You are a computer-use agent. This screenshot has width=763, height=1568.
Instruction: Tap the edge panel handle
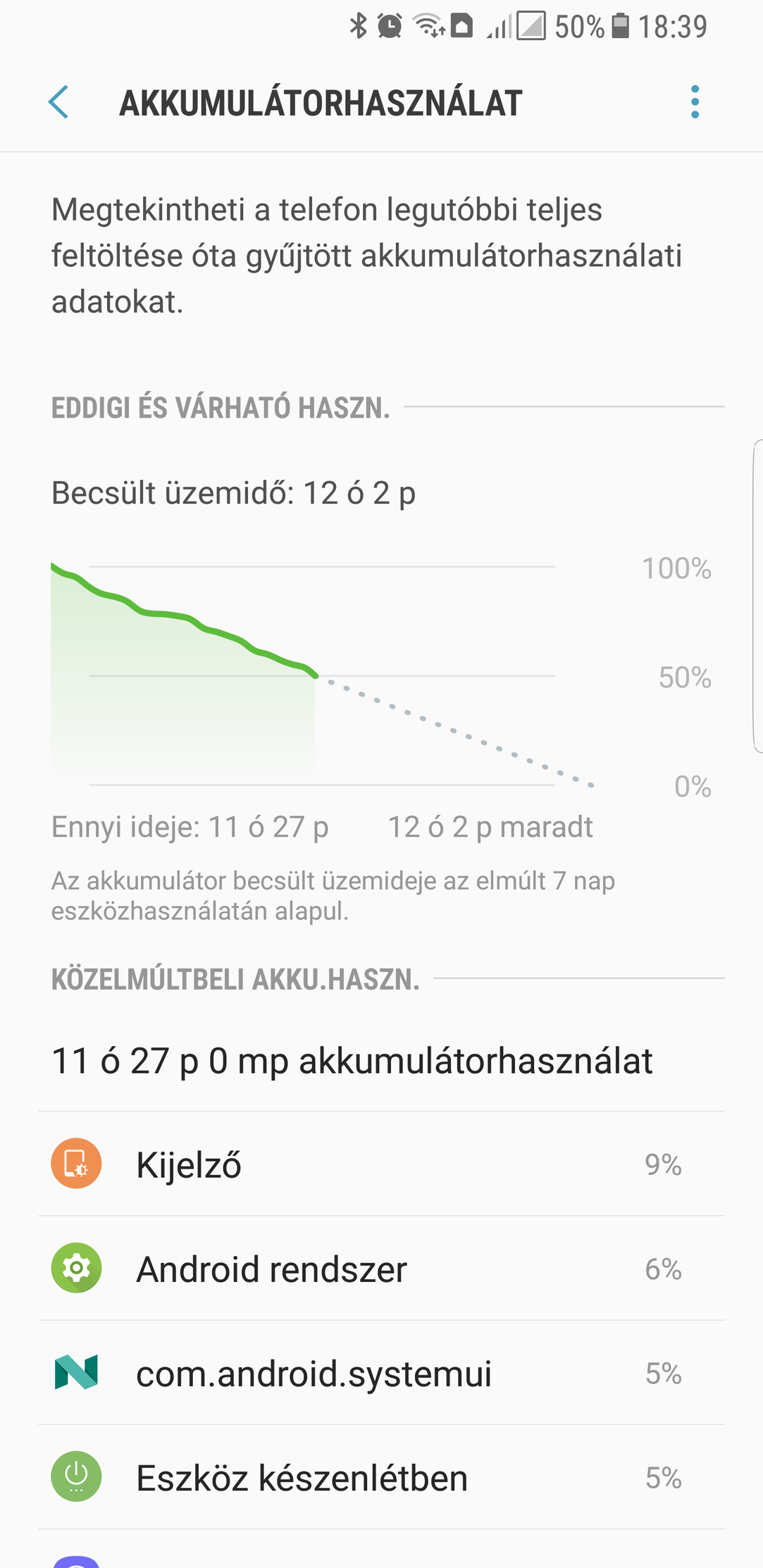758,596
